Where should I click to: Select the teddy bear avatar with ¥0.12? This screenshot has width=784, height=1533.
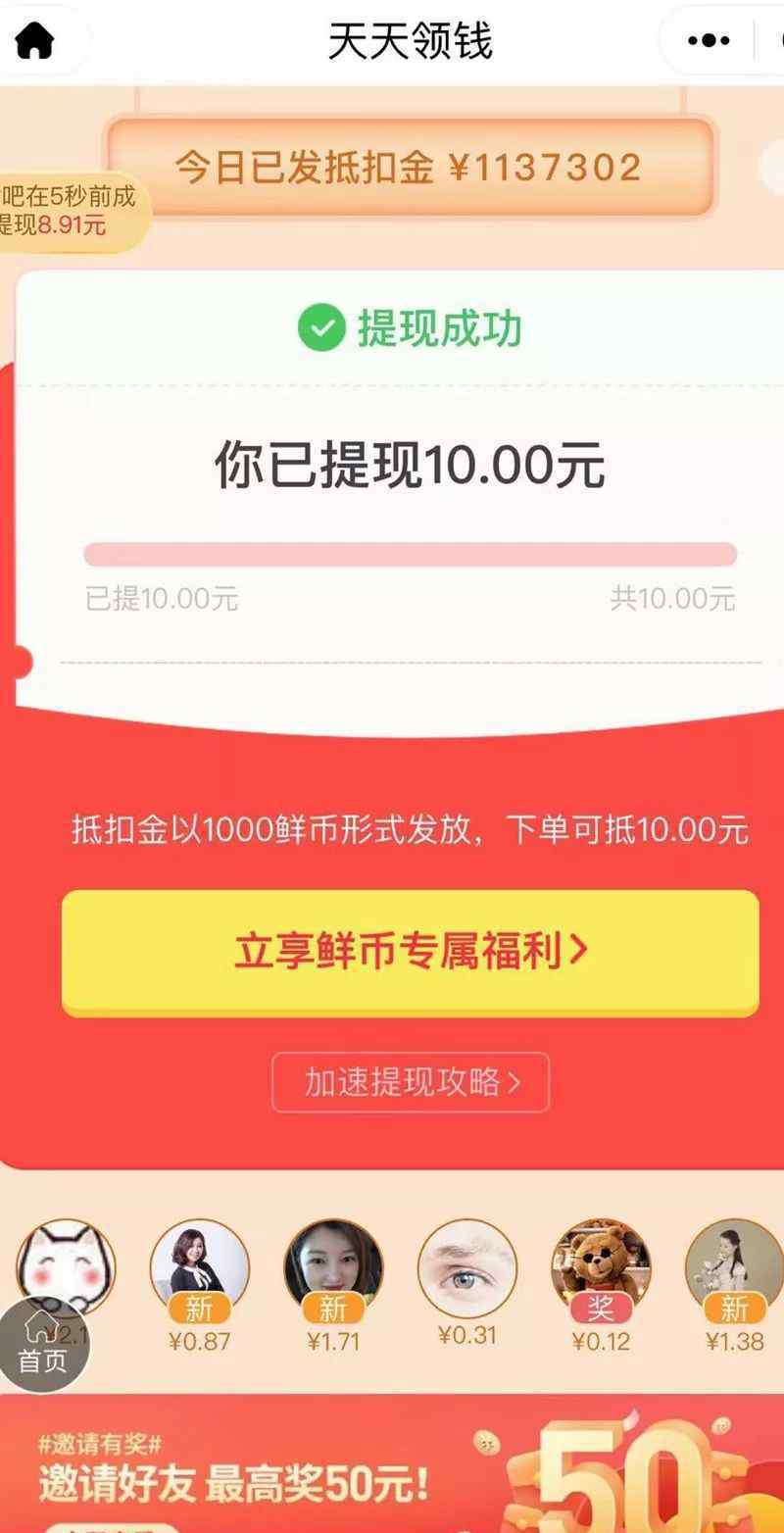click(601, 1269)
